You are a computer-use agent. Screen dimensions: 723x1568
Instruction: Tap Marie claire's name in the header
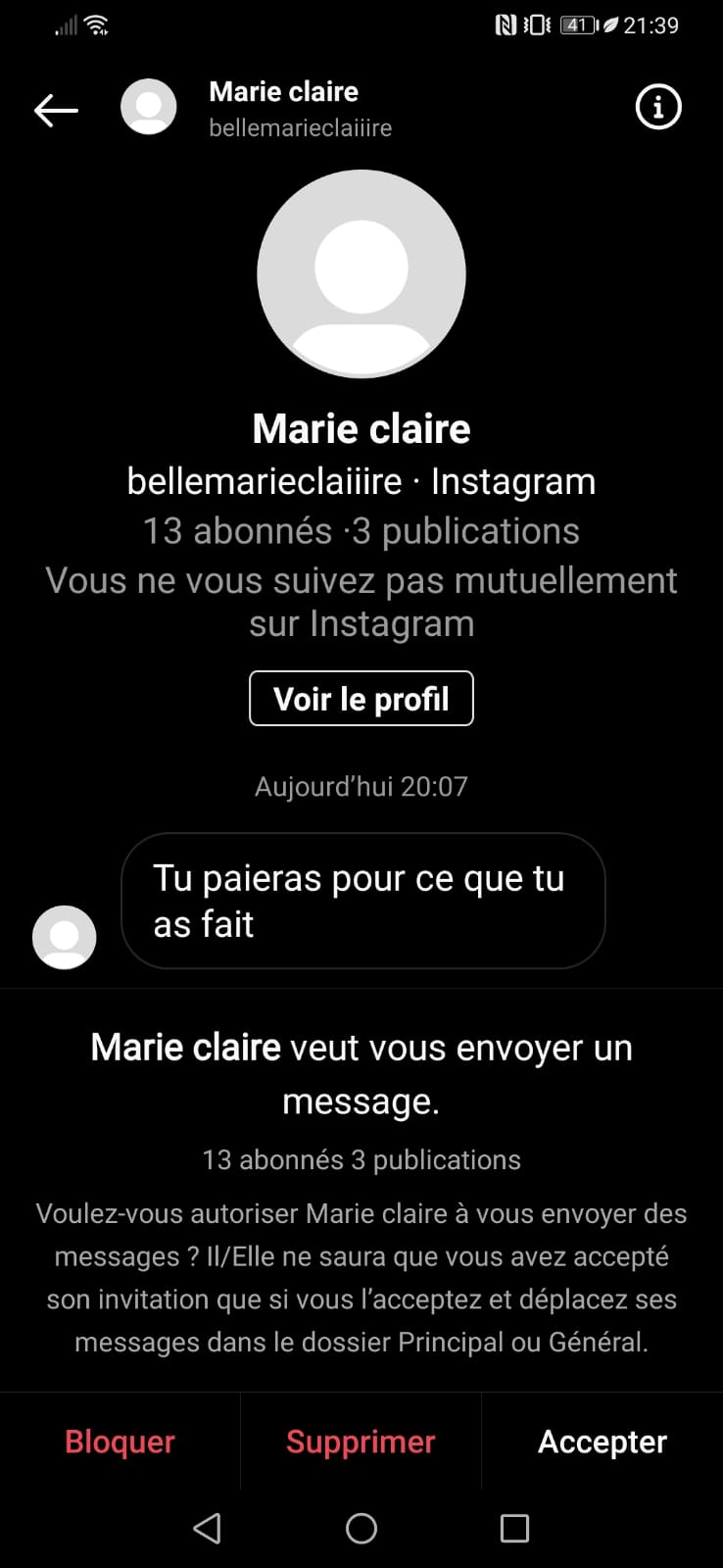point(283,92)
